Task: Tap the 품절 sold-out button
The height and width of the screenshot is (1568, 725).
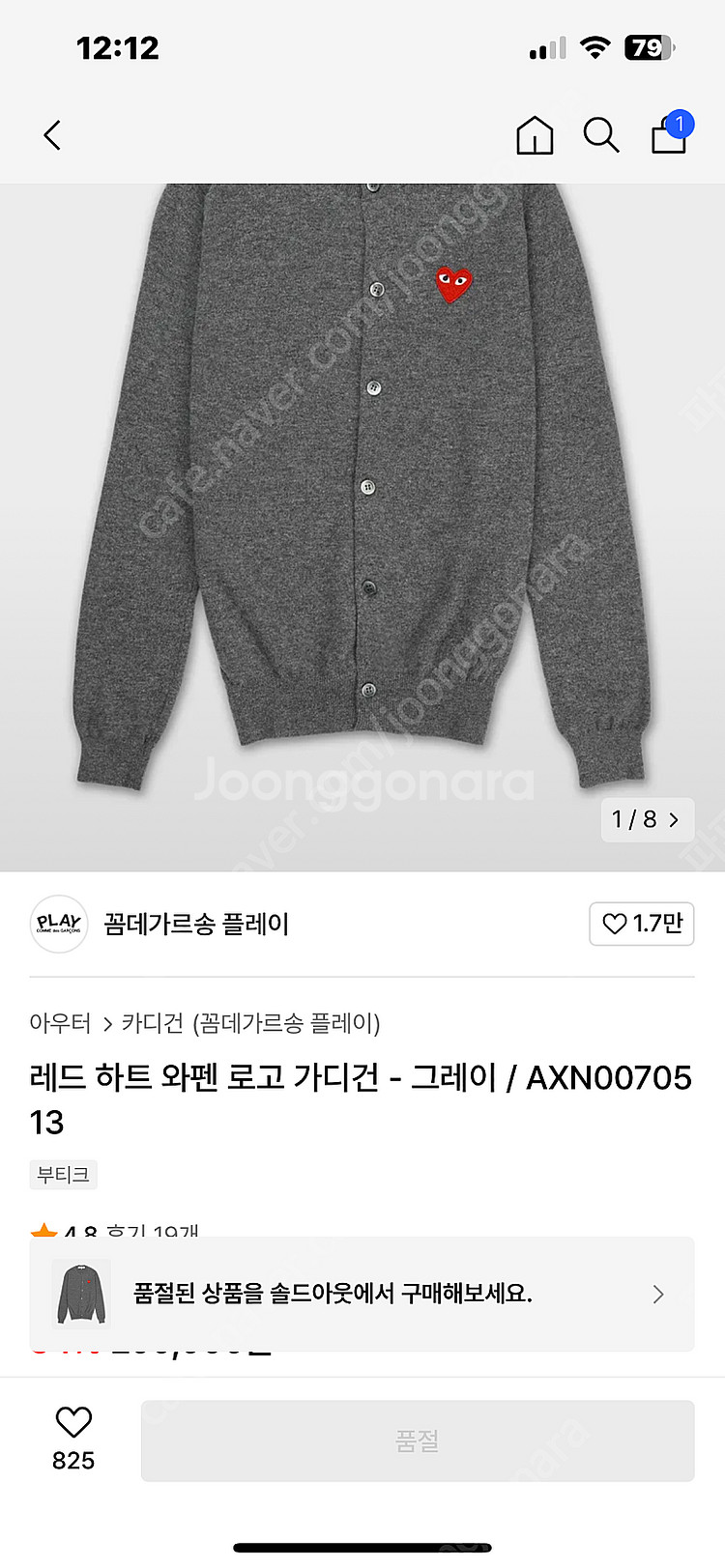Action: point(418,1440)
